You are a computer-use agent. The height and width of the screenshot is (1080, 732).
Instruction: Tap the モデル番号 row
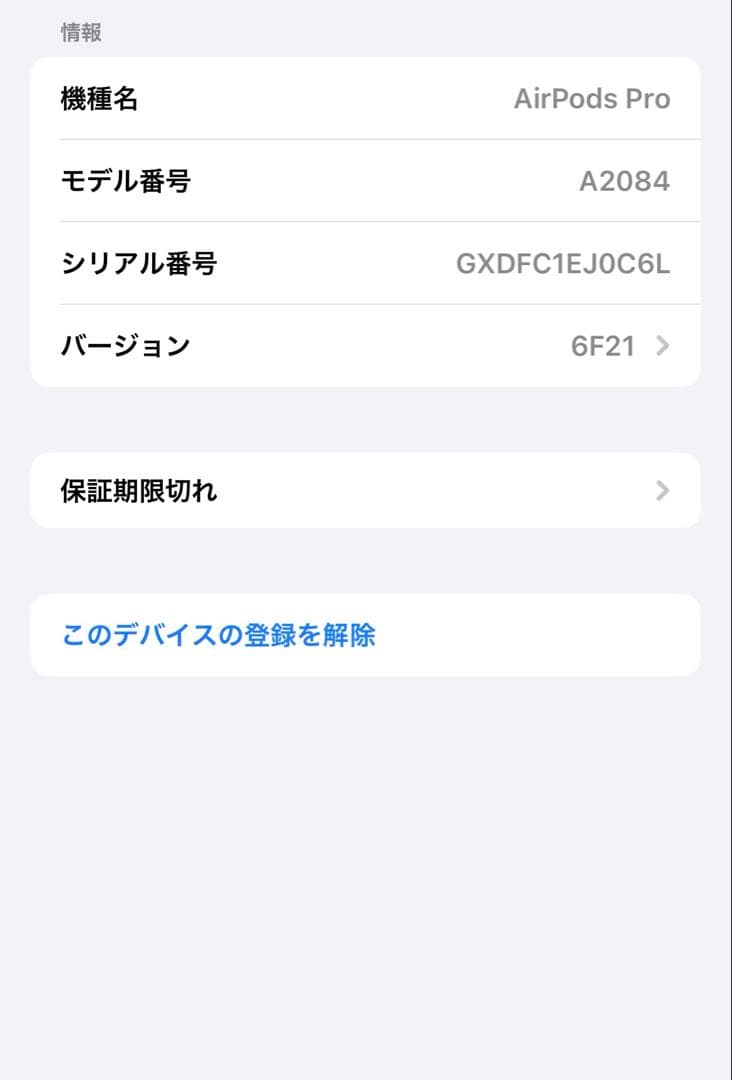(366, 181)
